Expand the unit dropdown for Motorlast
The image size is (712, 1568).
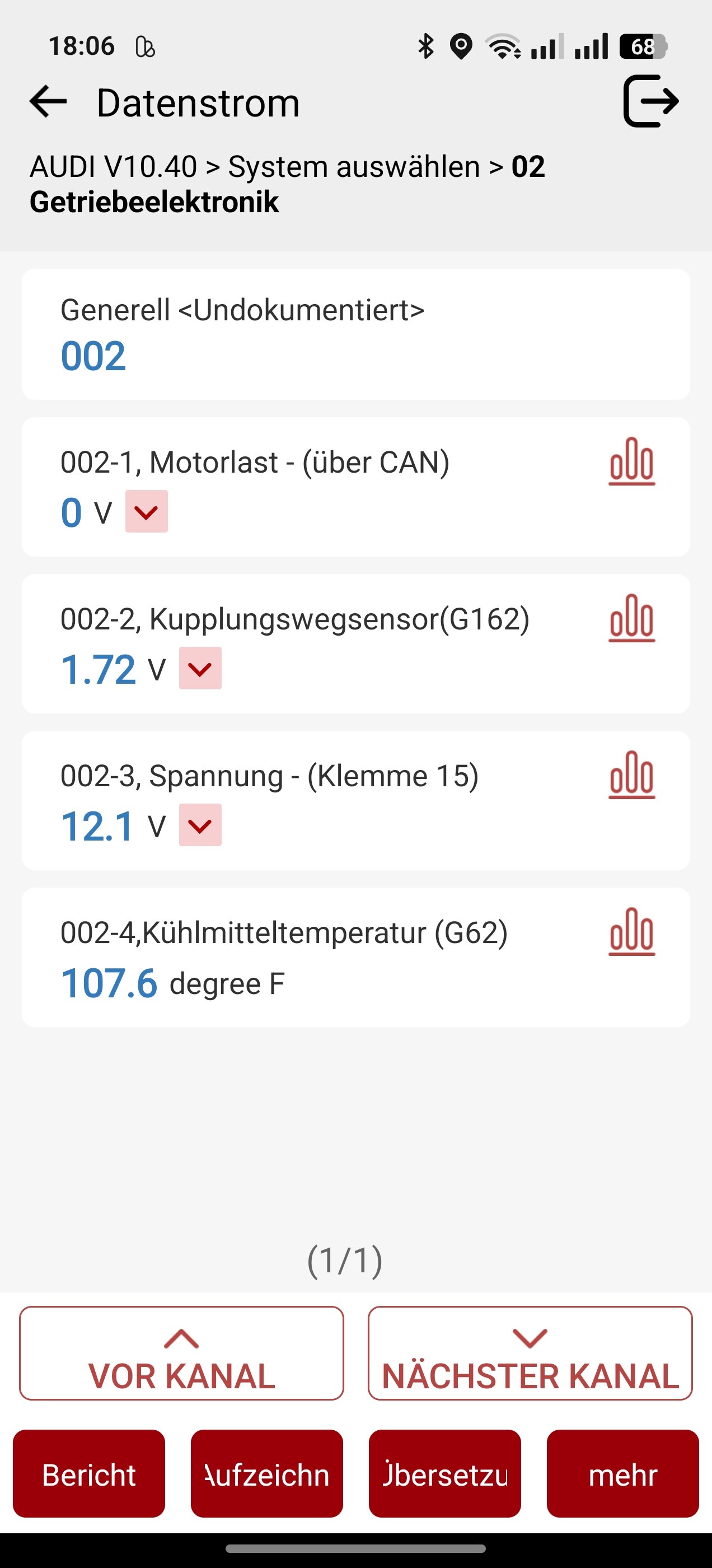pyautogui.click(x=147, y=512)
